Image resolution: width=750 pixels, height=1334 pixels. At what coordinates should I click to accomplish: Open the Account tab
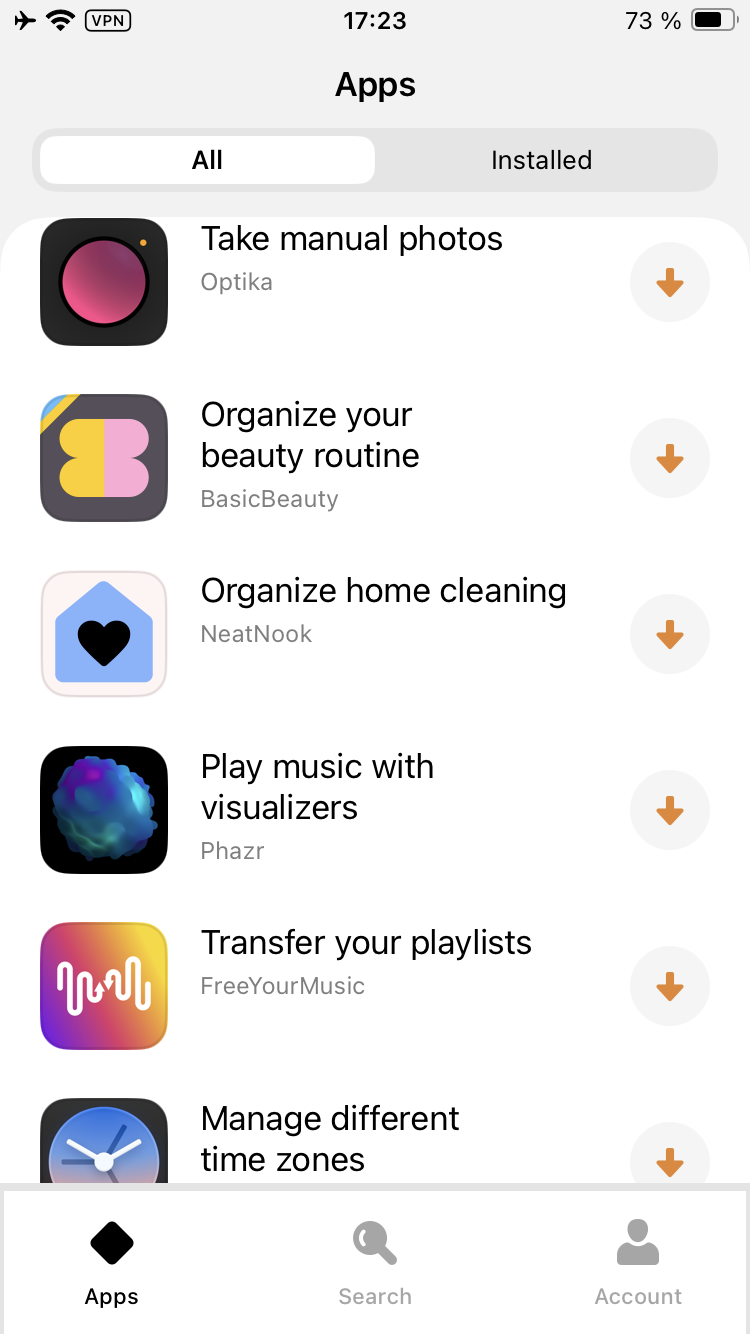pos(638,1264)
